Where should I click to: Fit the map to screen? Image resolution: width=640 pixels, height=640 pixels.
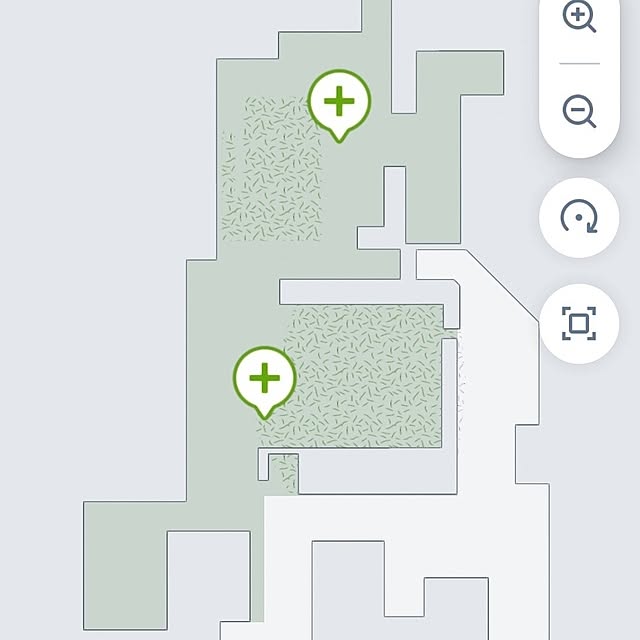pyautogui.click(x=579, y=323)
